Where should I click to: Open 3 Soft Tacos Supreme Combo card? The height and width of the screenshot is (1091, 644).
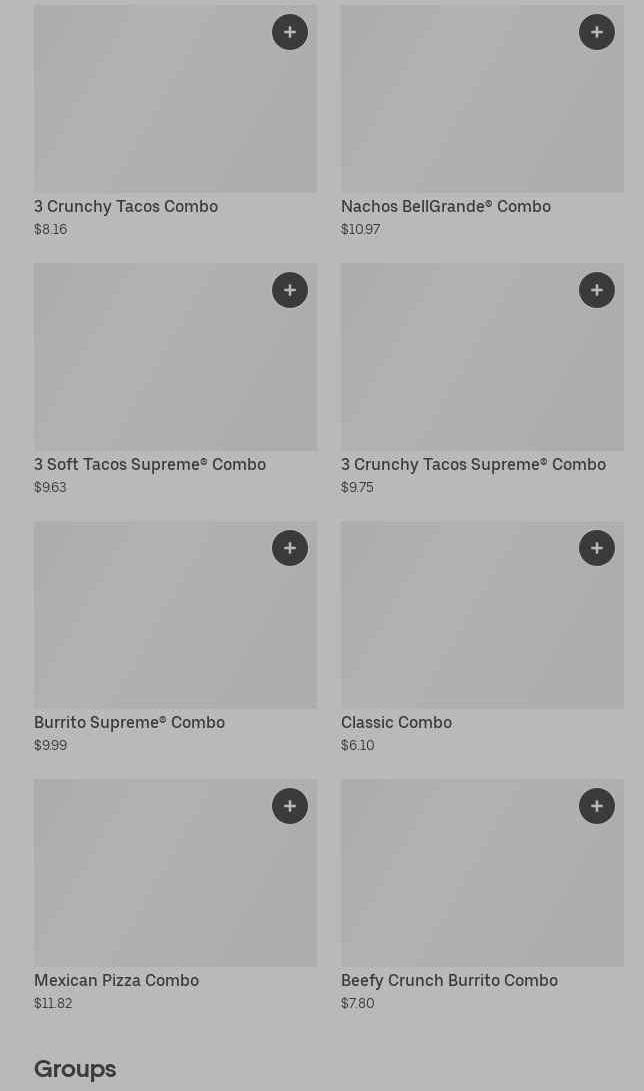click(175, 379)
